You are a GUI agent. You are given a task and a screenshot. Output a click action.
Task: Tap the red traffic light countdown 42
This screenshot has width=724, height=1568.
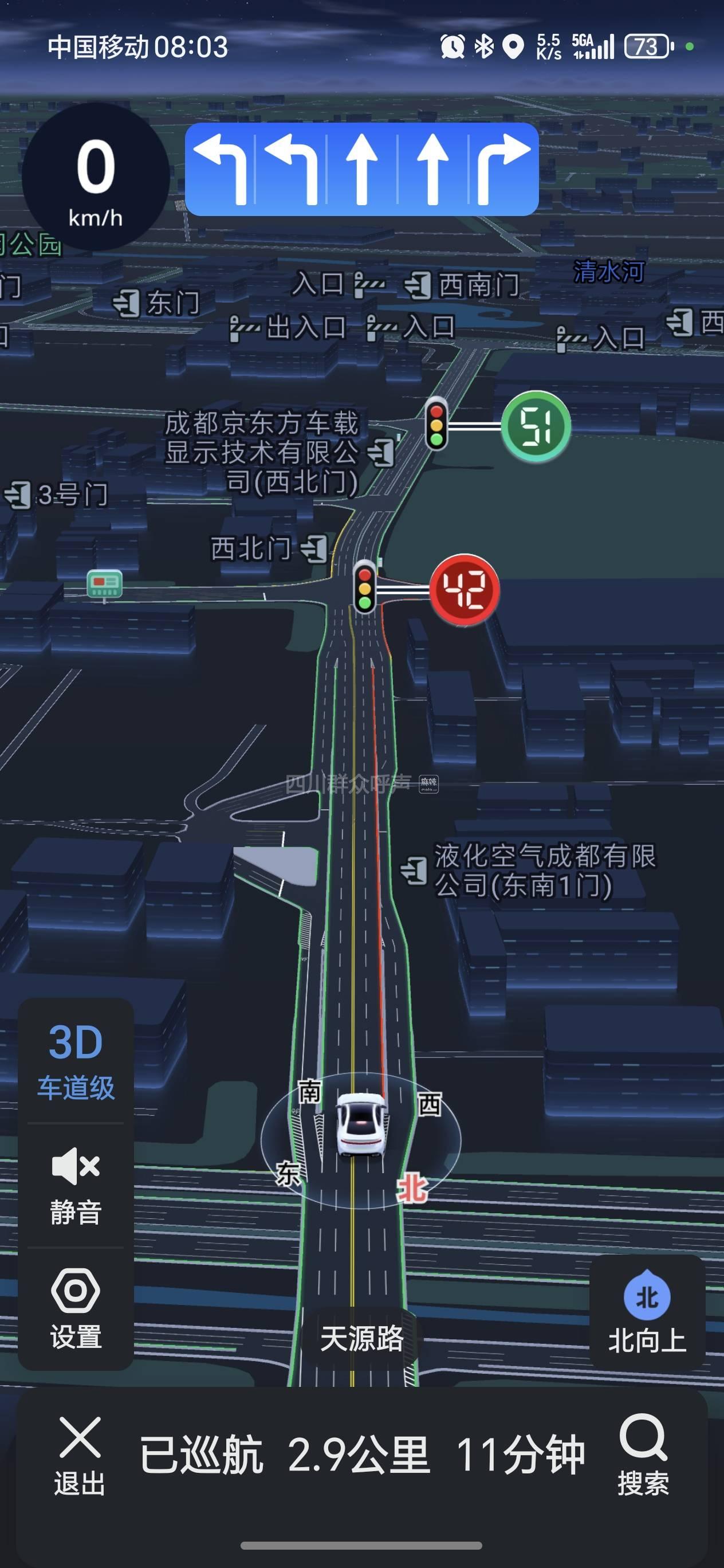464,589
